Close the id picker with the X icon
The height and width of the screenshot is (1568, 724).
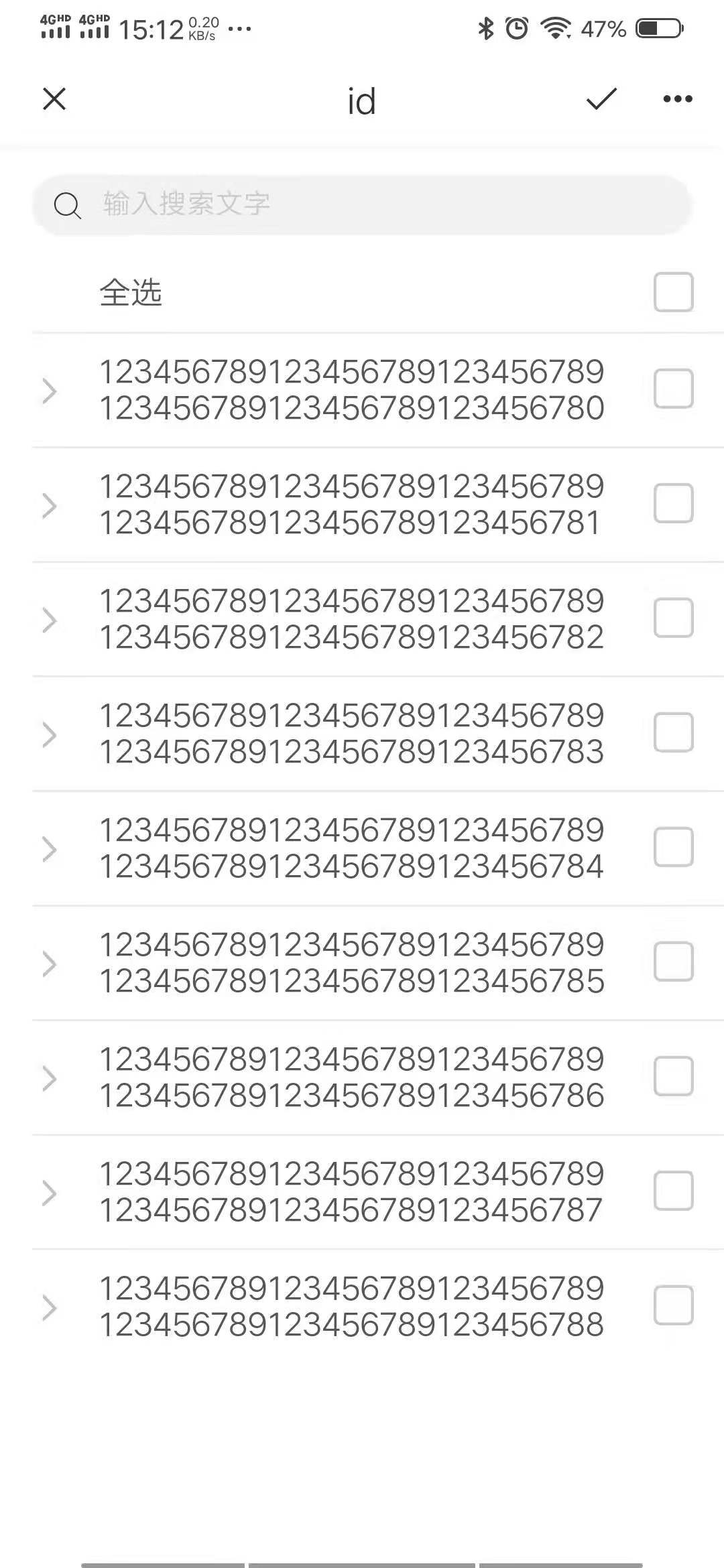(x=54, y=99)
